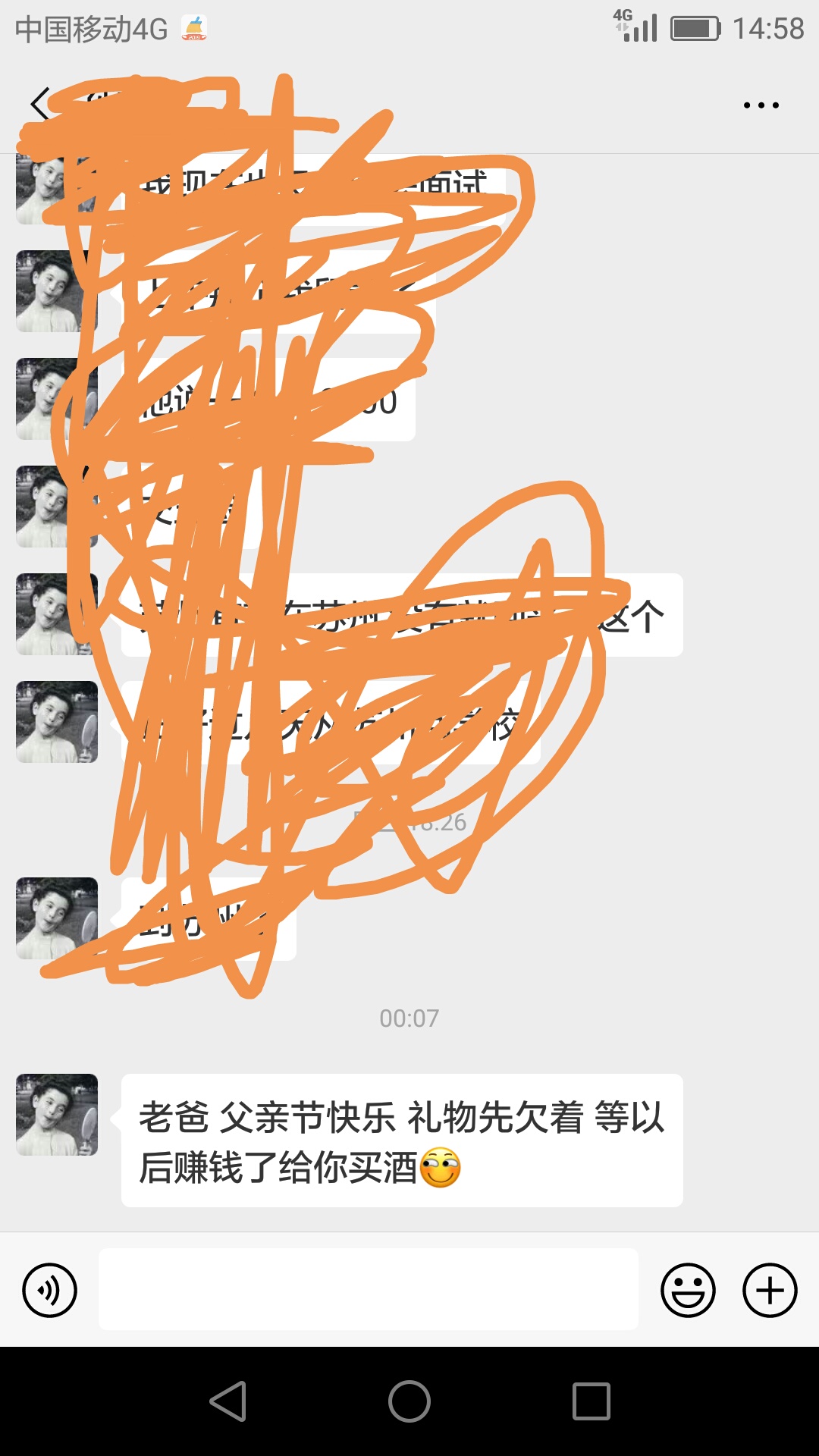This screenshot has height=1456, width=819.
Task: Open the recent apps view
Action: (591, 1401)
